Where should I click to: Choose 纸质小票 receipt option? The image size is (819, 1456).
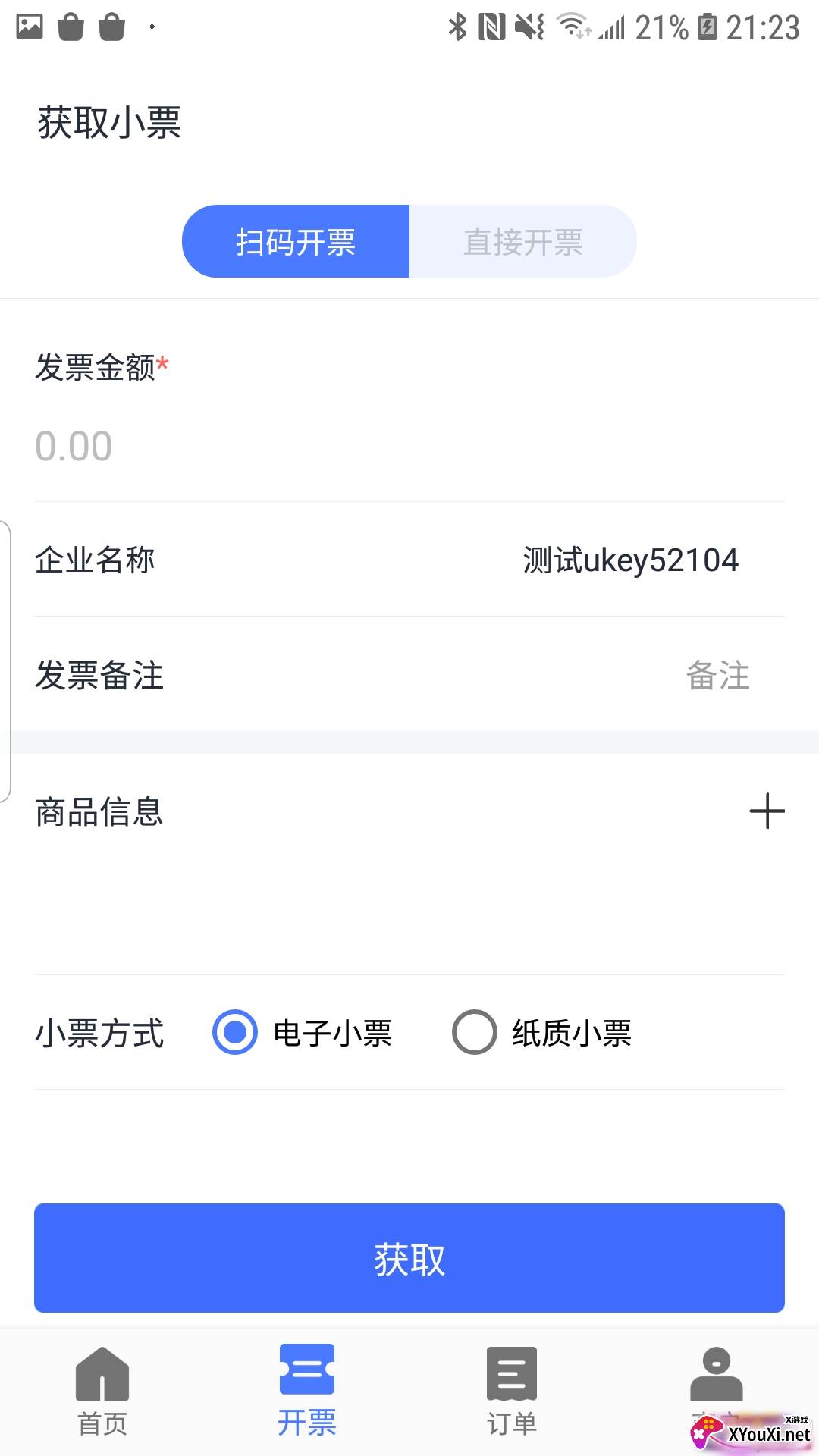[475, 1032]
